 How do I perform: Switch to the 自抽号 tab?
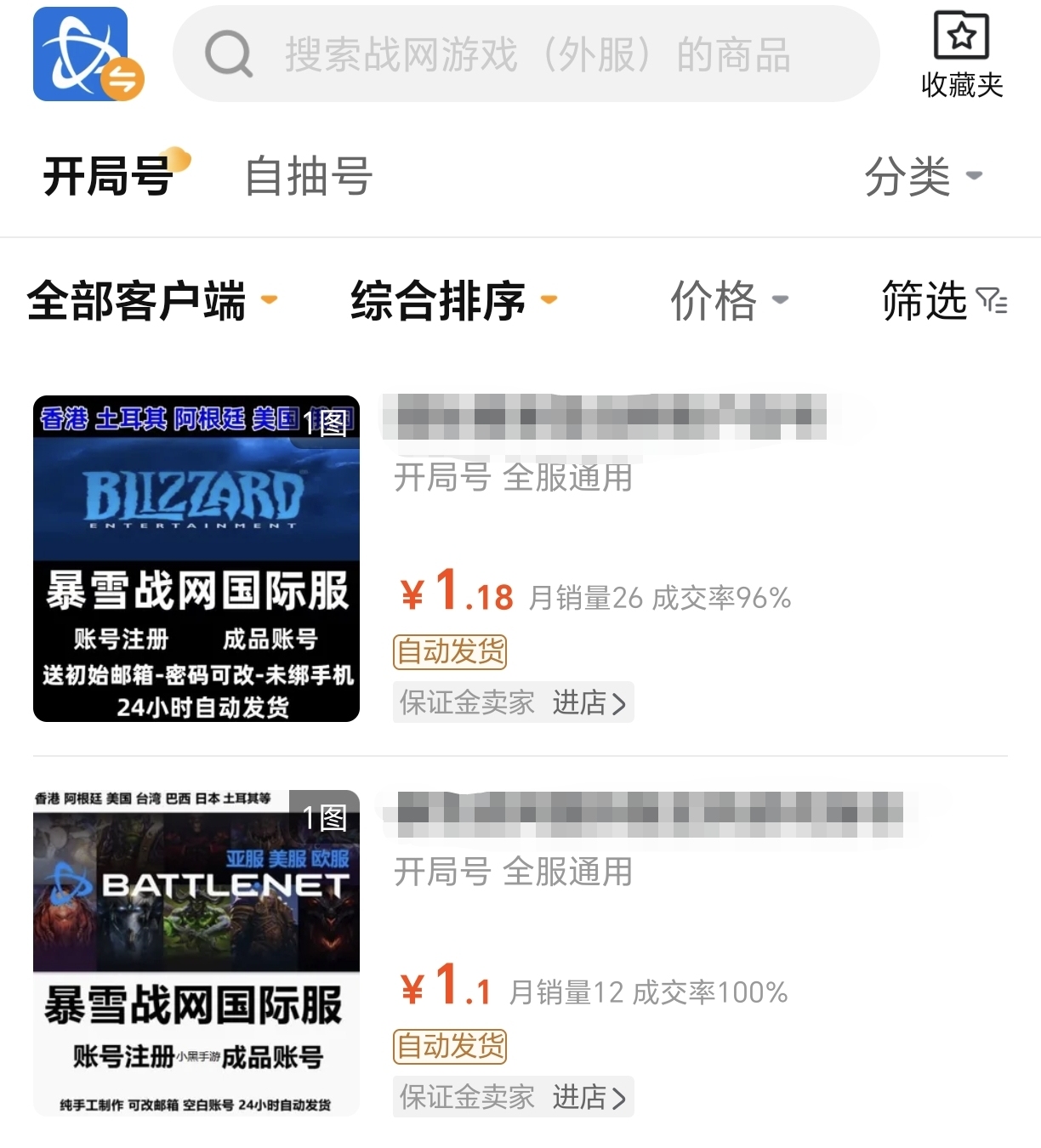pyautogui.click(x=309, y=176)
